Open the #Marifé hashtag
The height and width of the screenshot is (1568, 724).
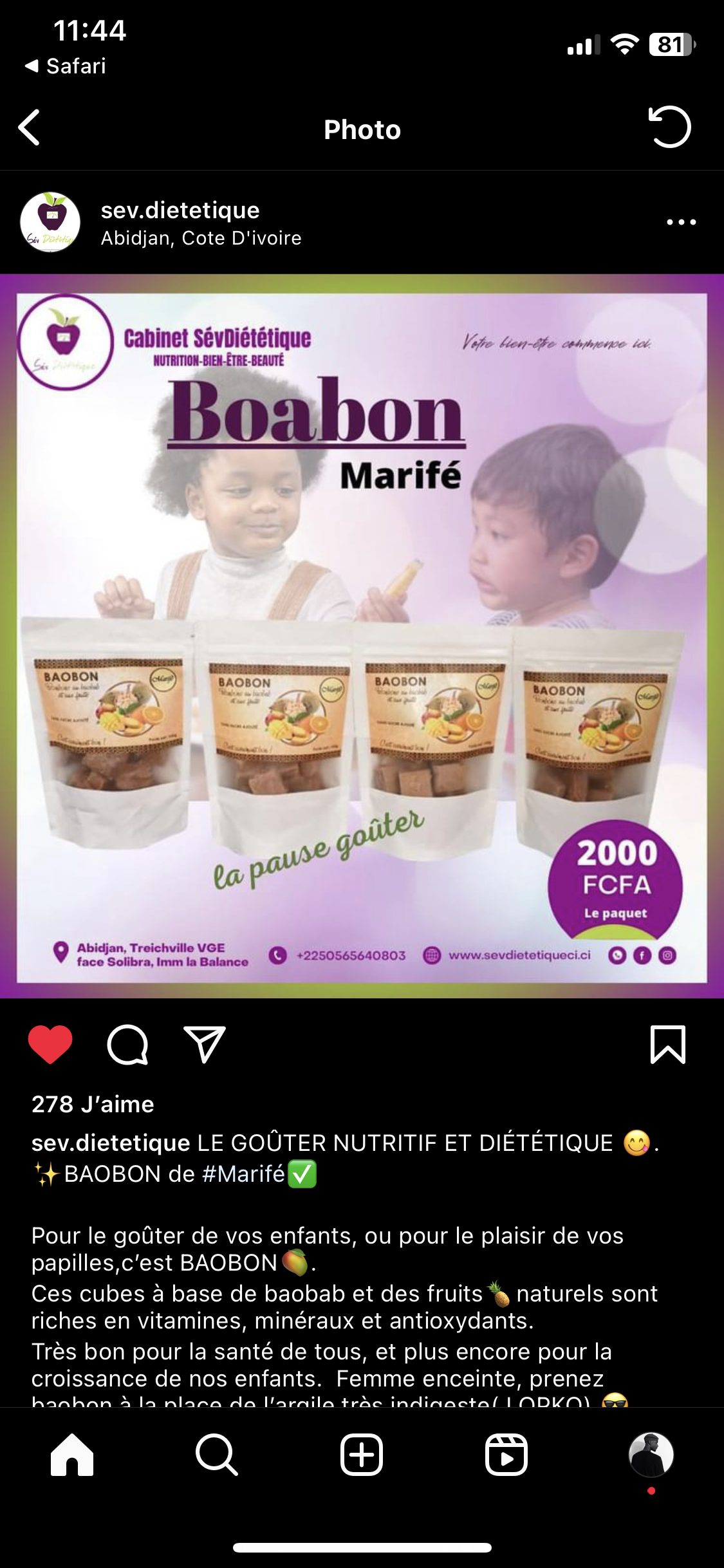(243, 1174)
